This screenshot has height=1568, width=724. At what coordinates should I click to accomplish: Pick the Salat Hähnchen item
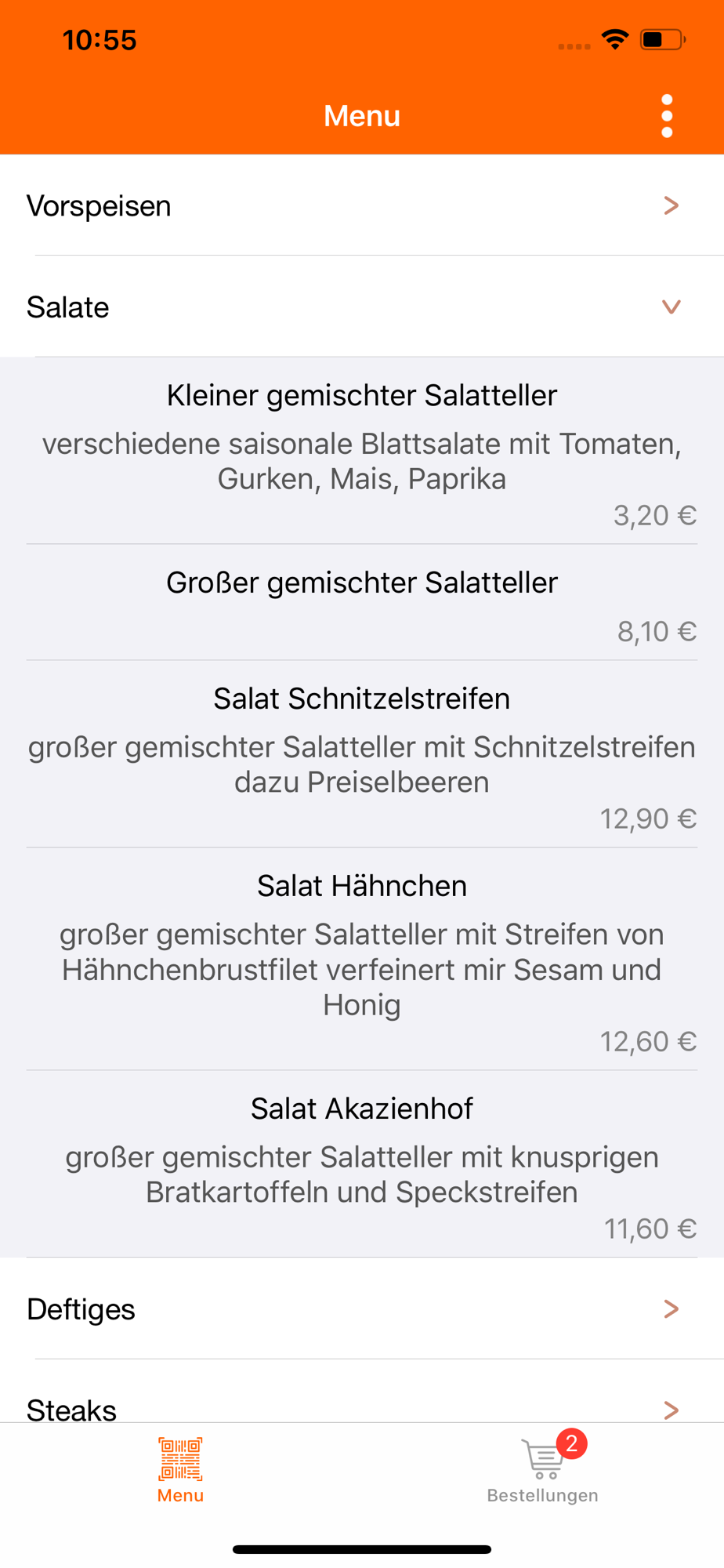pos(362,959)
